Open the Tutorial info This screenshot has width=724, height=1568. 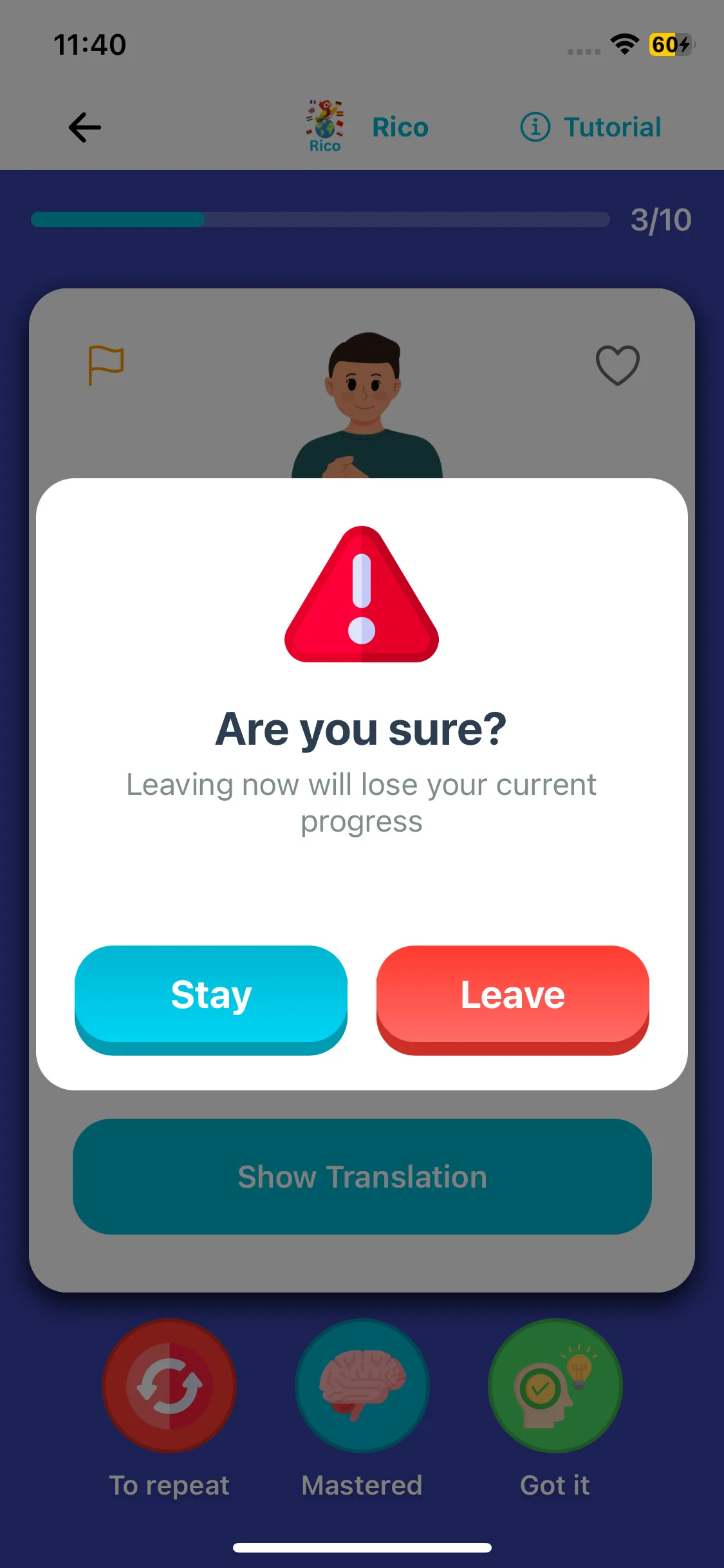click(x=591, y=127)
